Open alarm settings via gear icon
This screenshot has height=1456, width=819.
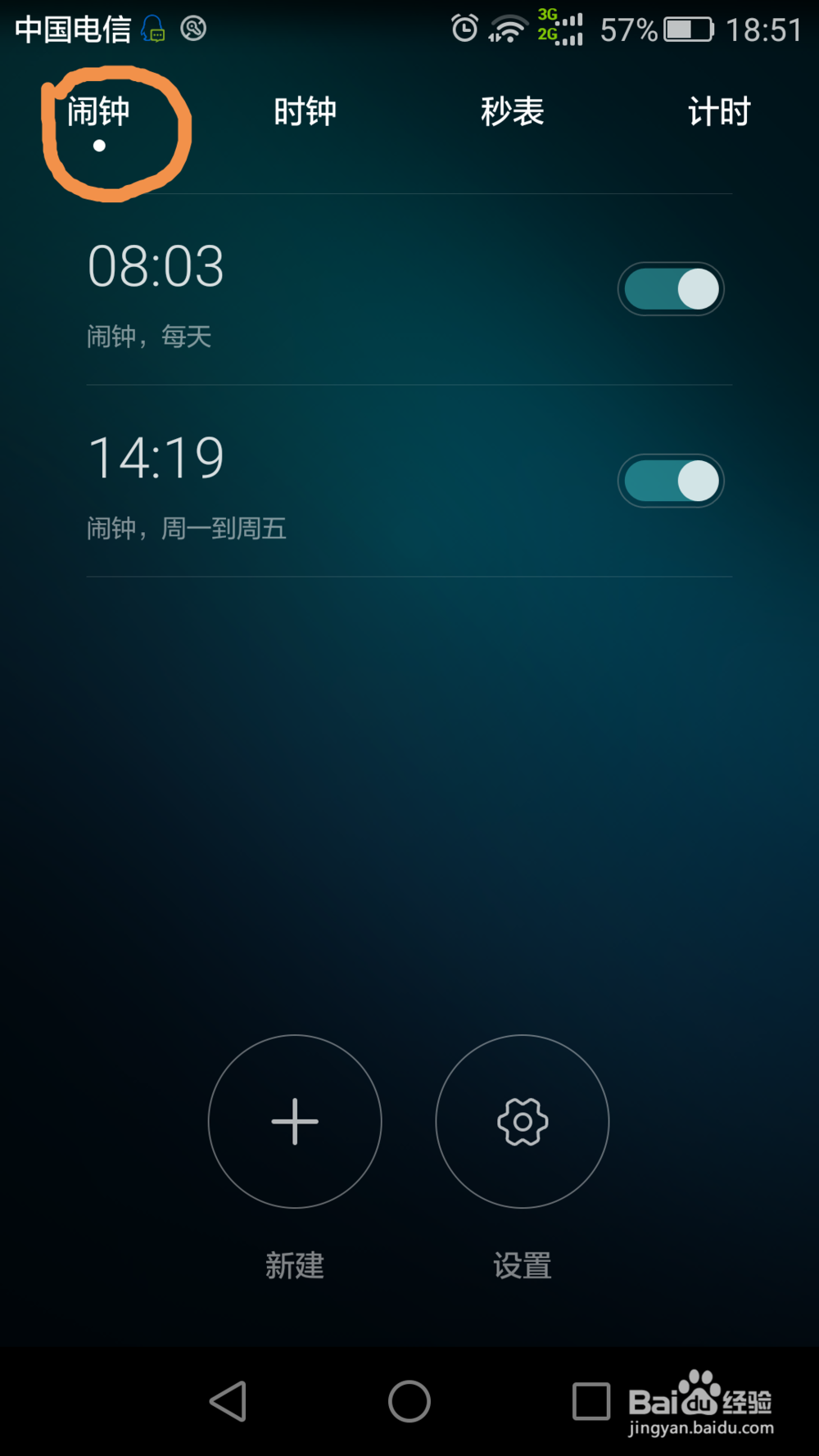pyautogui.click(x=523, y=1121)
